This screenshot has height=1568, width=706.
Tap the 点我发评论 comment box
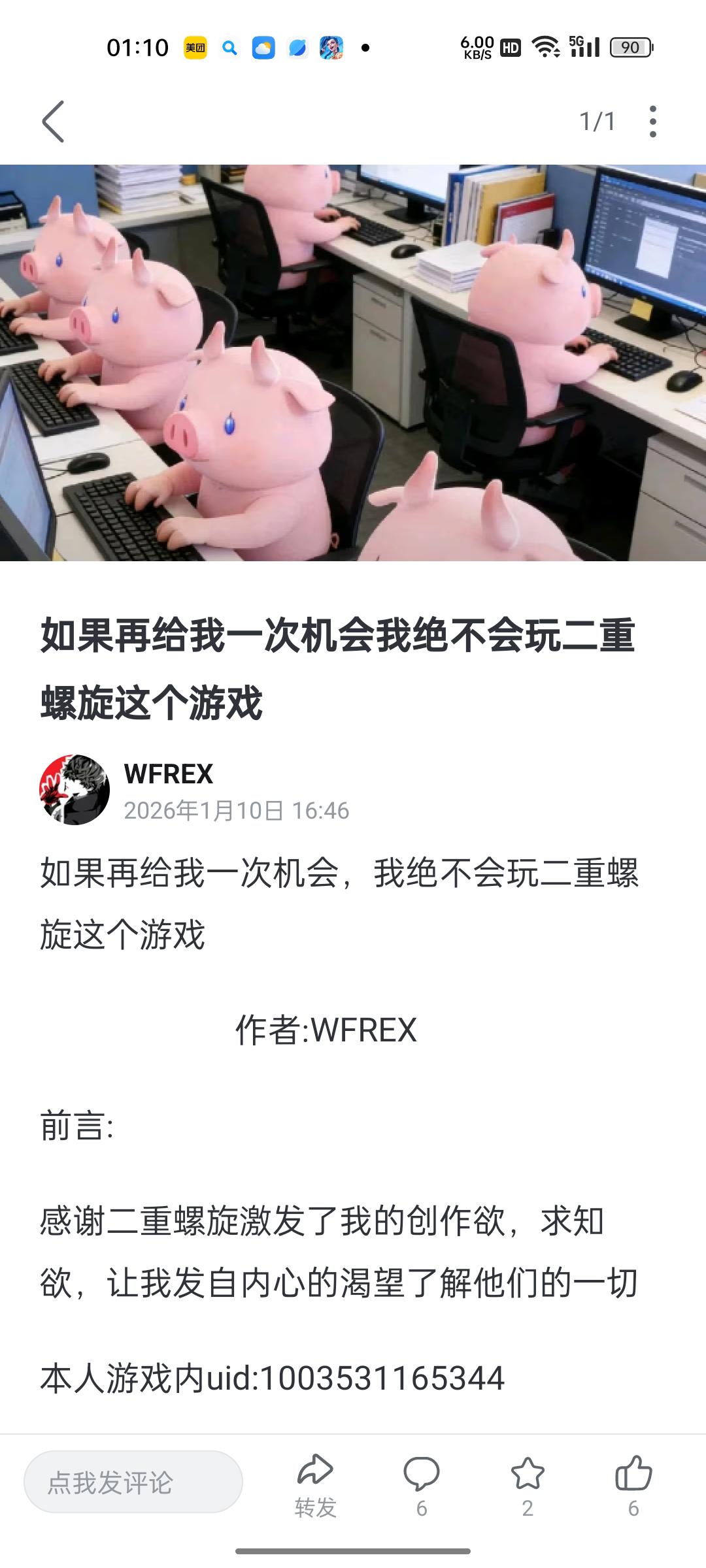[x=133, y=1482]
